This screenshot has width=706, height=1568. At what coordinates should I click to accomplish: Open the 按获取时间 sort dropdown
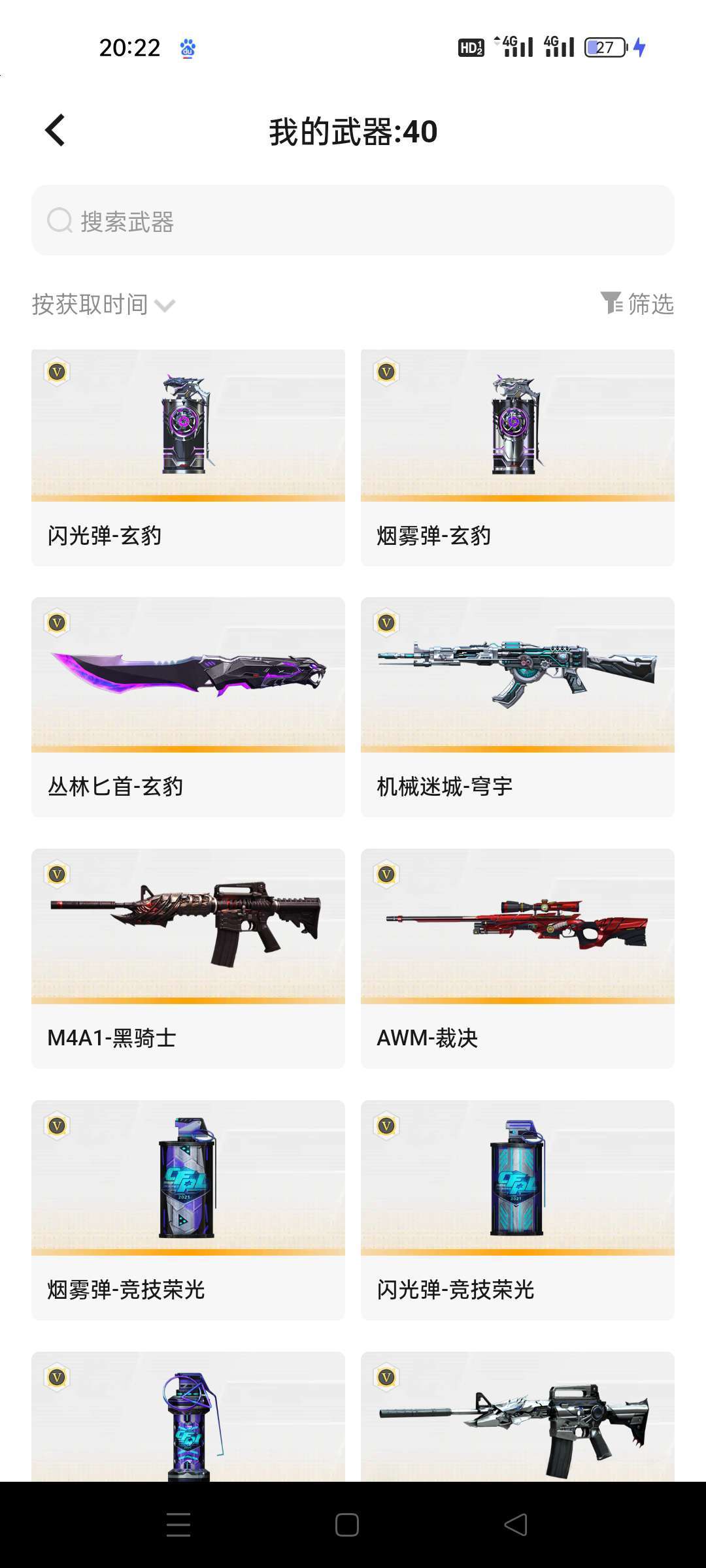[x=101, y=304]
